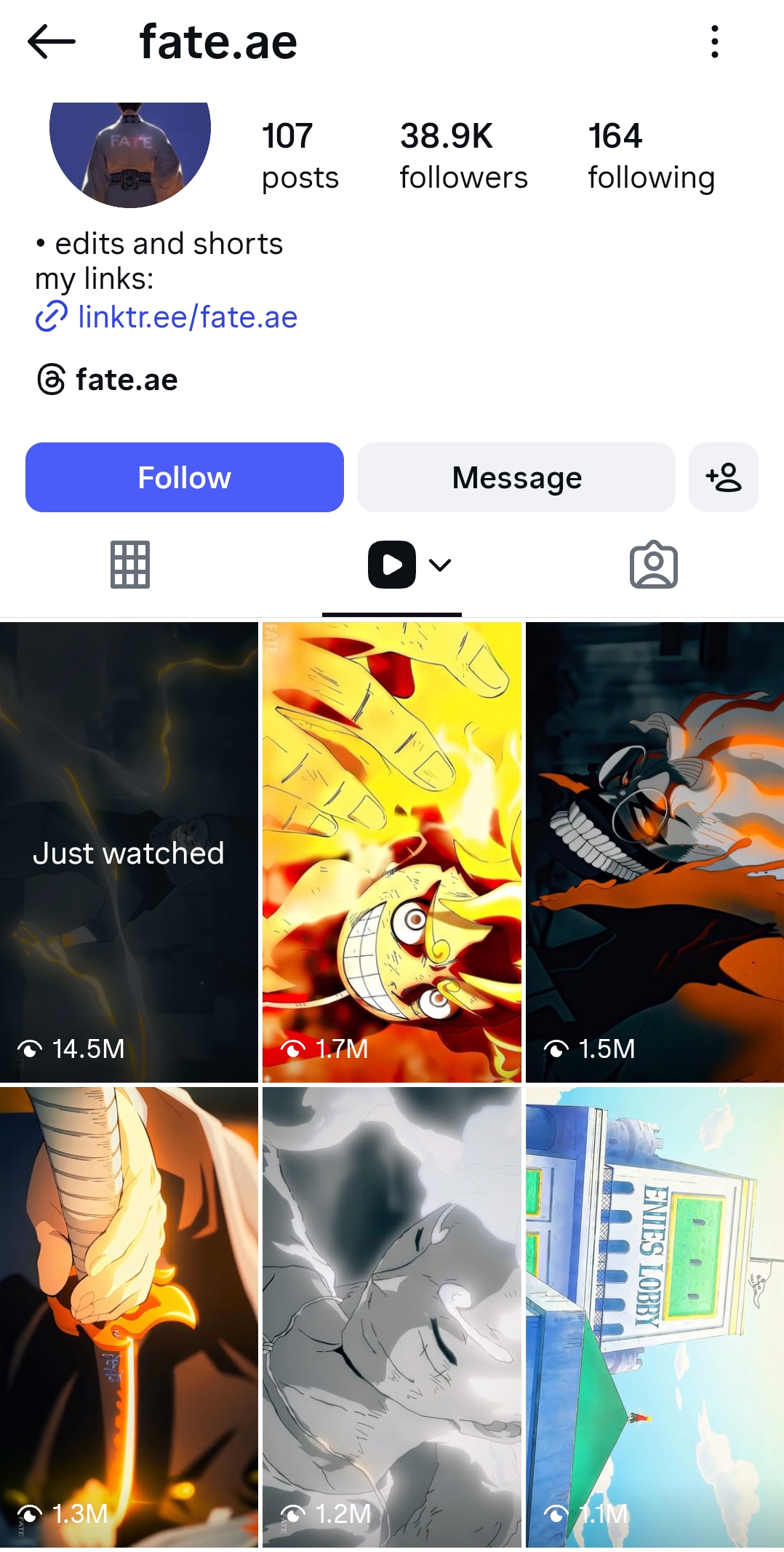Screen dimensions: 784x1552
Task: Go back with the arrow icon
Action: click(51, 41)
